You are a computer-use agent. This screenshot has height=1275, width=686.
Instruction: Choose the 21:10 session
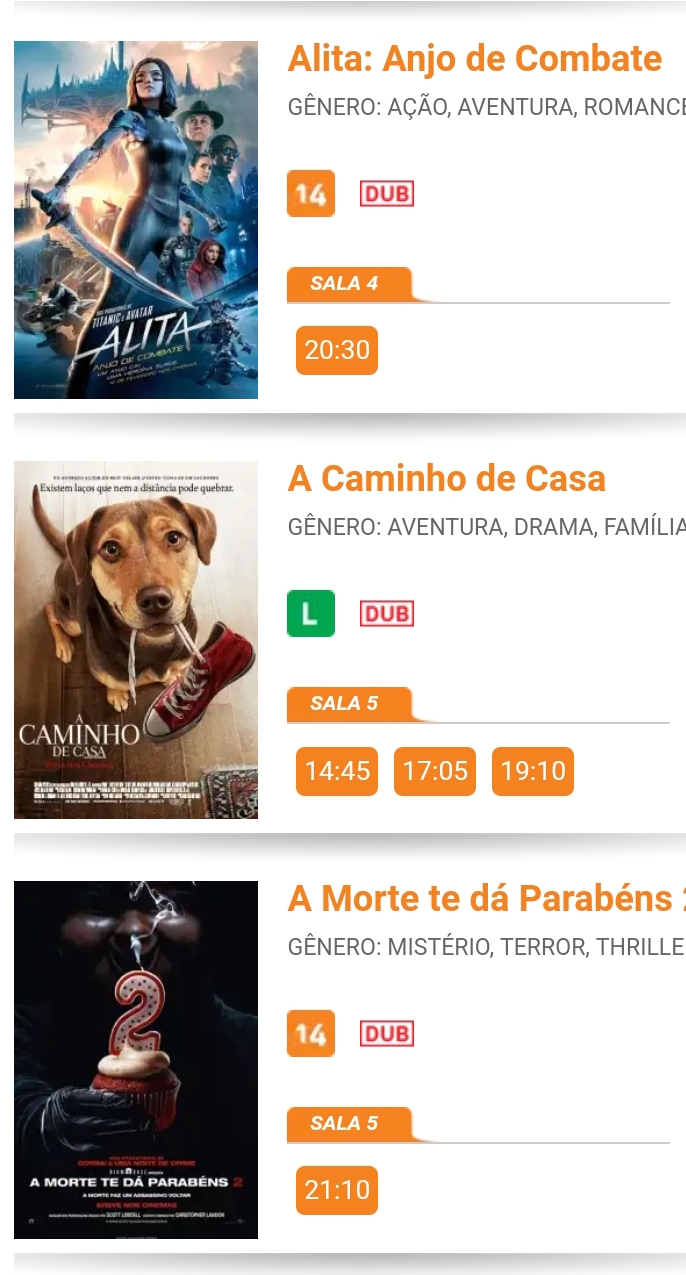337,1190
